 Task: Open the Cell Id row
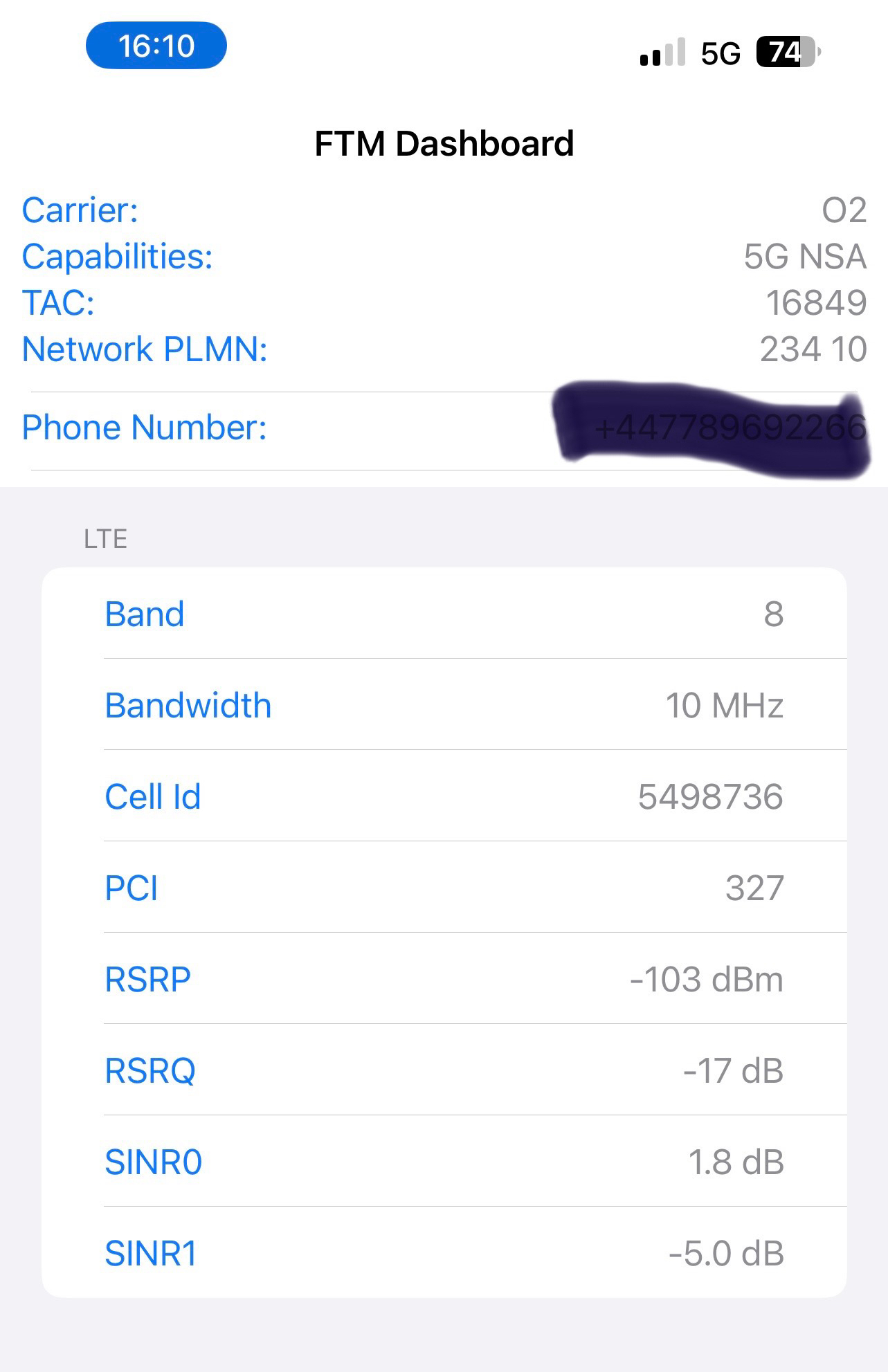click(444, 796)
